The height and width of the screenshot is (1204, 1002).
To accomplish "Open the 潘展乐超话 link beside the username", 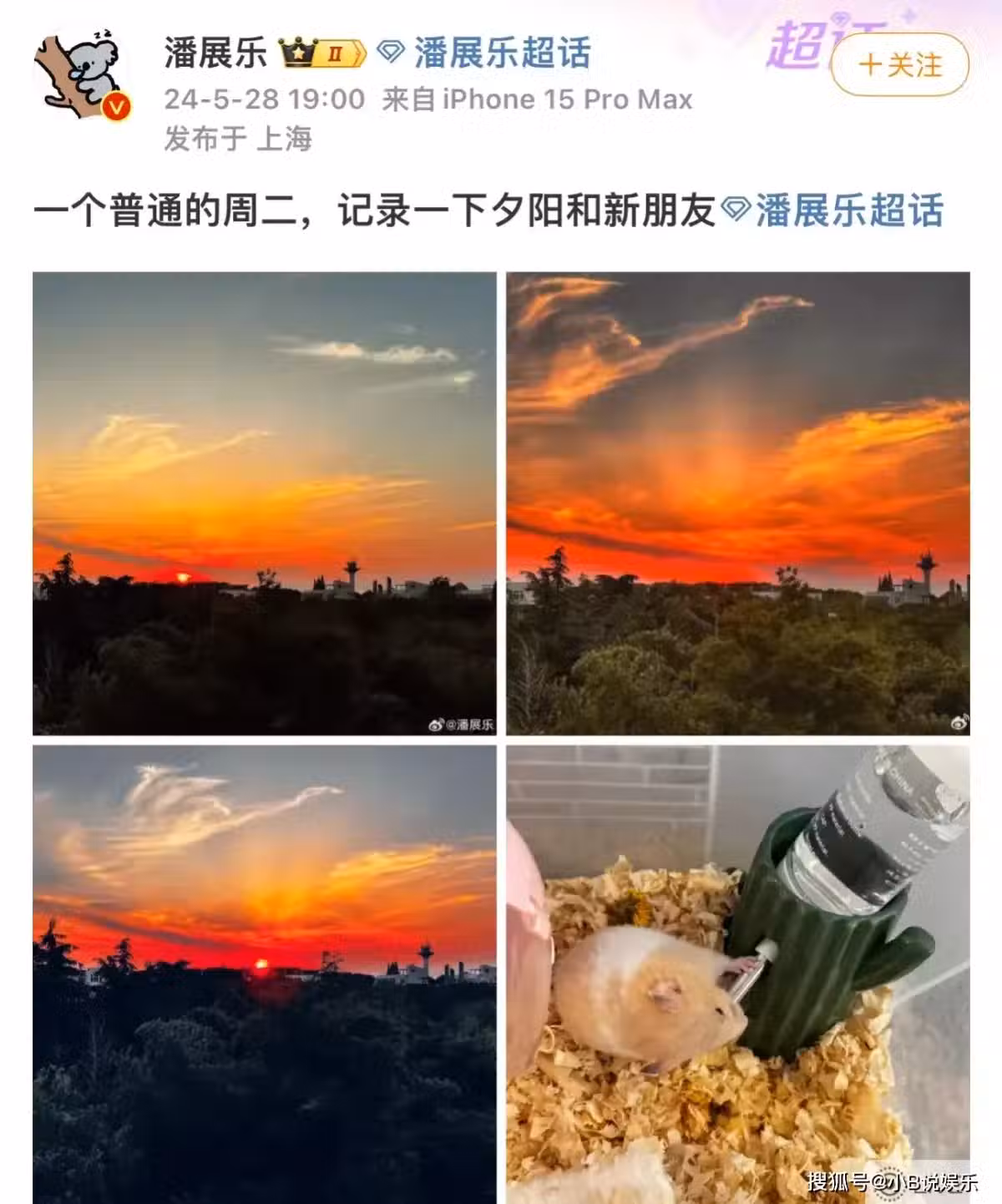I will 501,53.
